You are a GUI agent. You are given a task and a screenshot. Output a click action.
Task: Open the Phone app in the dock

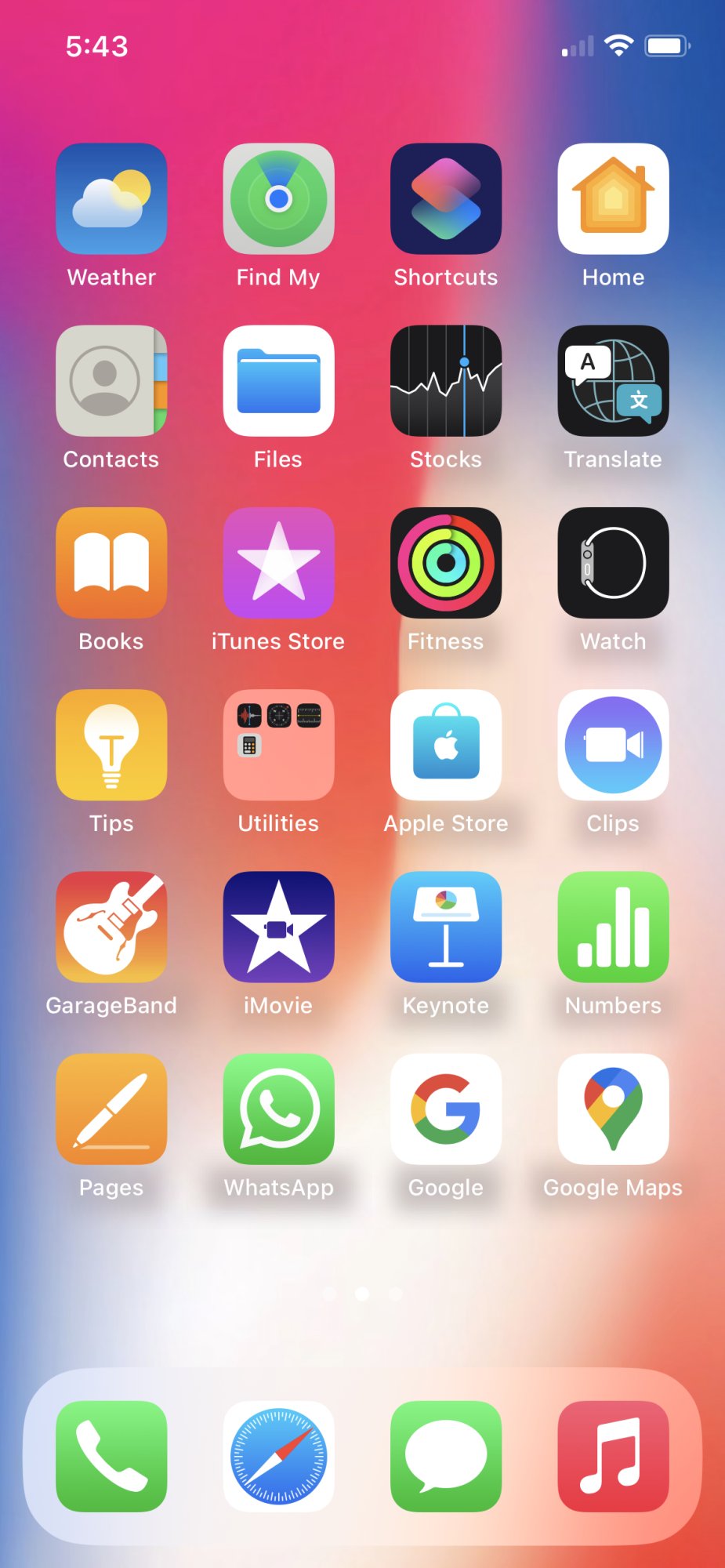(x=111, y=1456)
